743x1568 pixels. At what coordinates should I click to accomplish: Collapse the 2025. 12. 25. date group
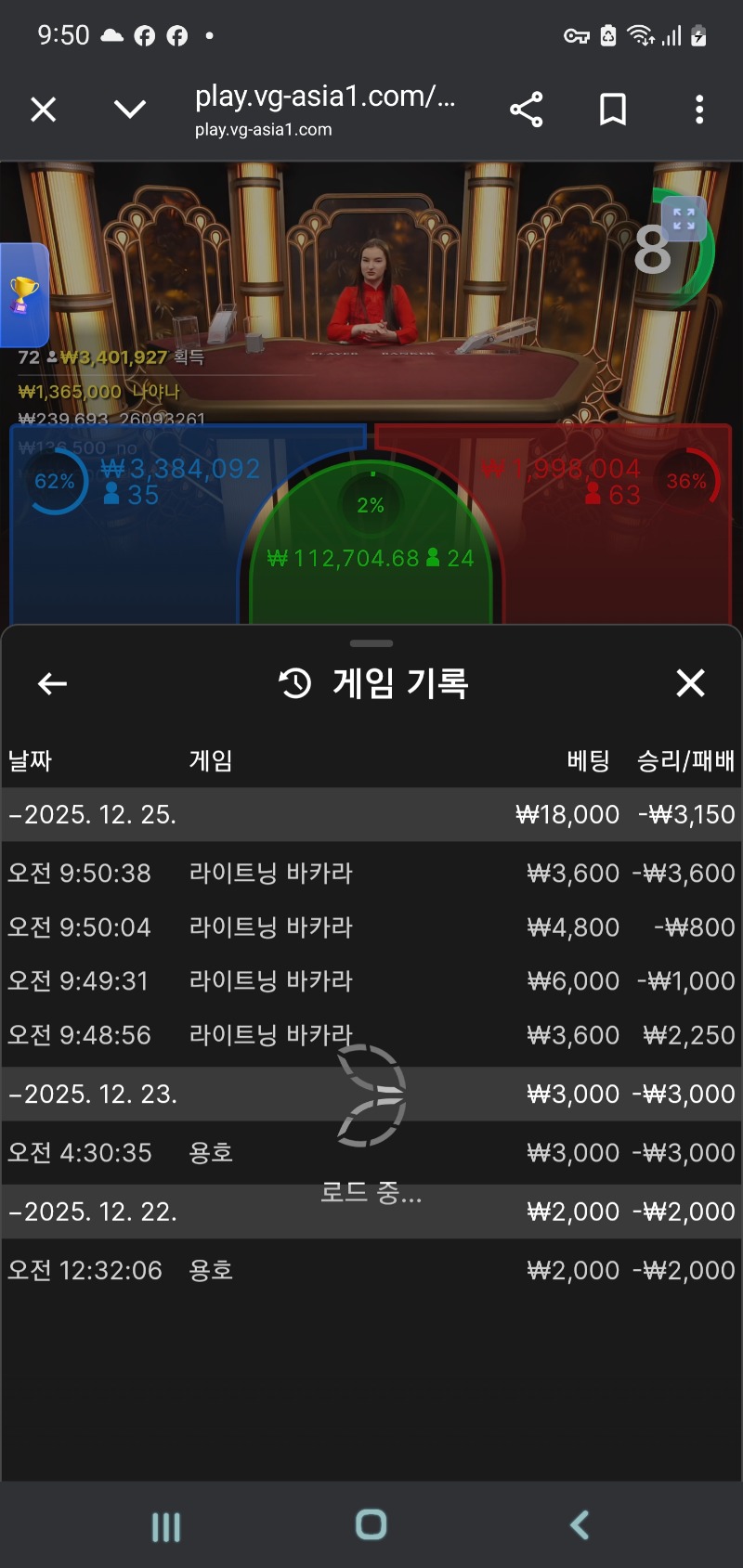pyautogui.click(x=93, y=815)
